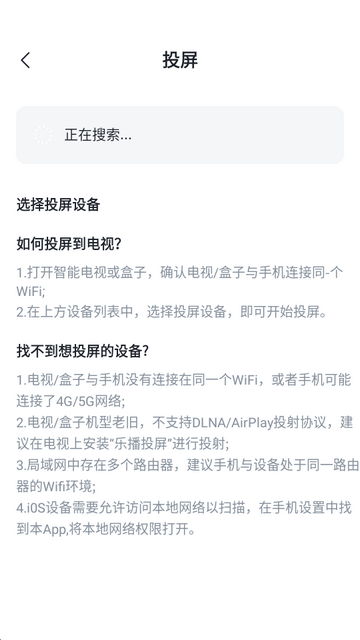Go back from the 投屏 screen
360x640 pixels.
click(x=25, y=60)
